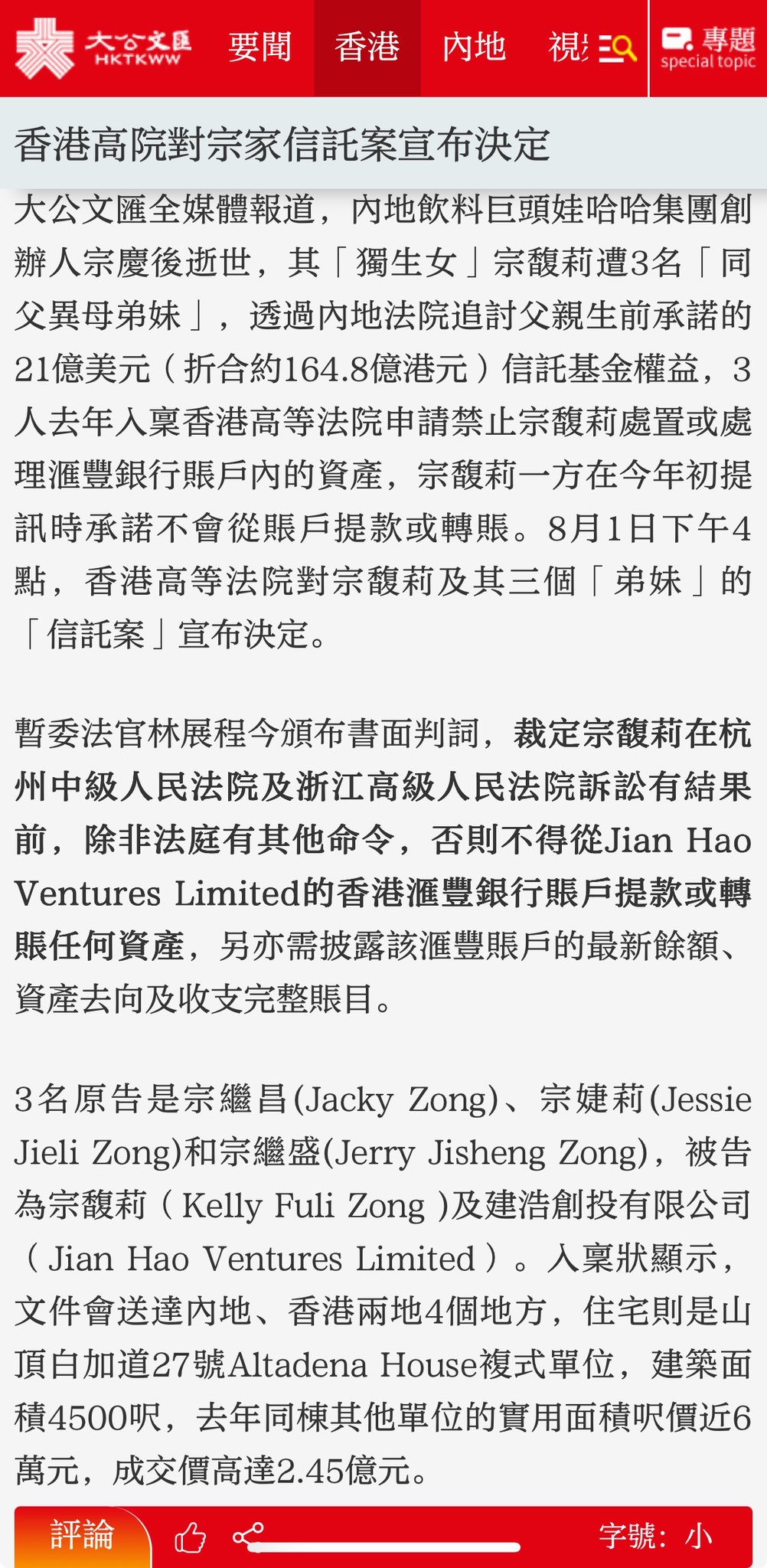Change the font size via 字號
The image size is (767, 1568).
click(x=655, y=1536)
